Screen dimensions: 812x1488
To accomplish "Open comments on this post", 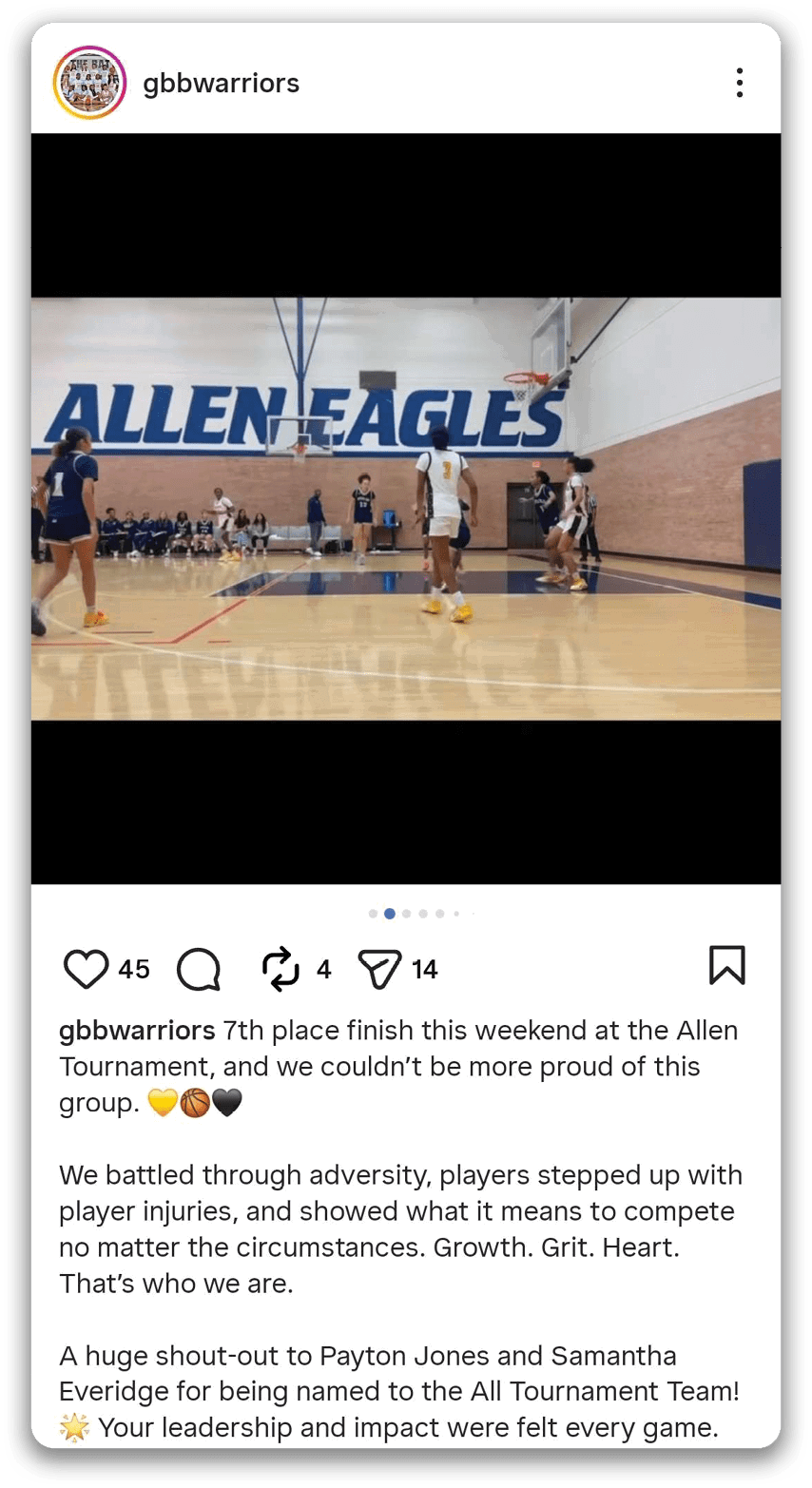I will tap(199, 969).
